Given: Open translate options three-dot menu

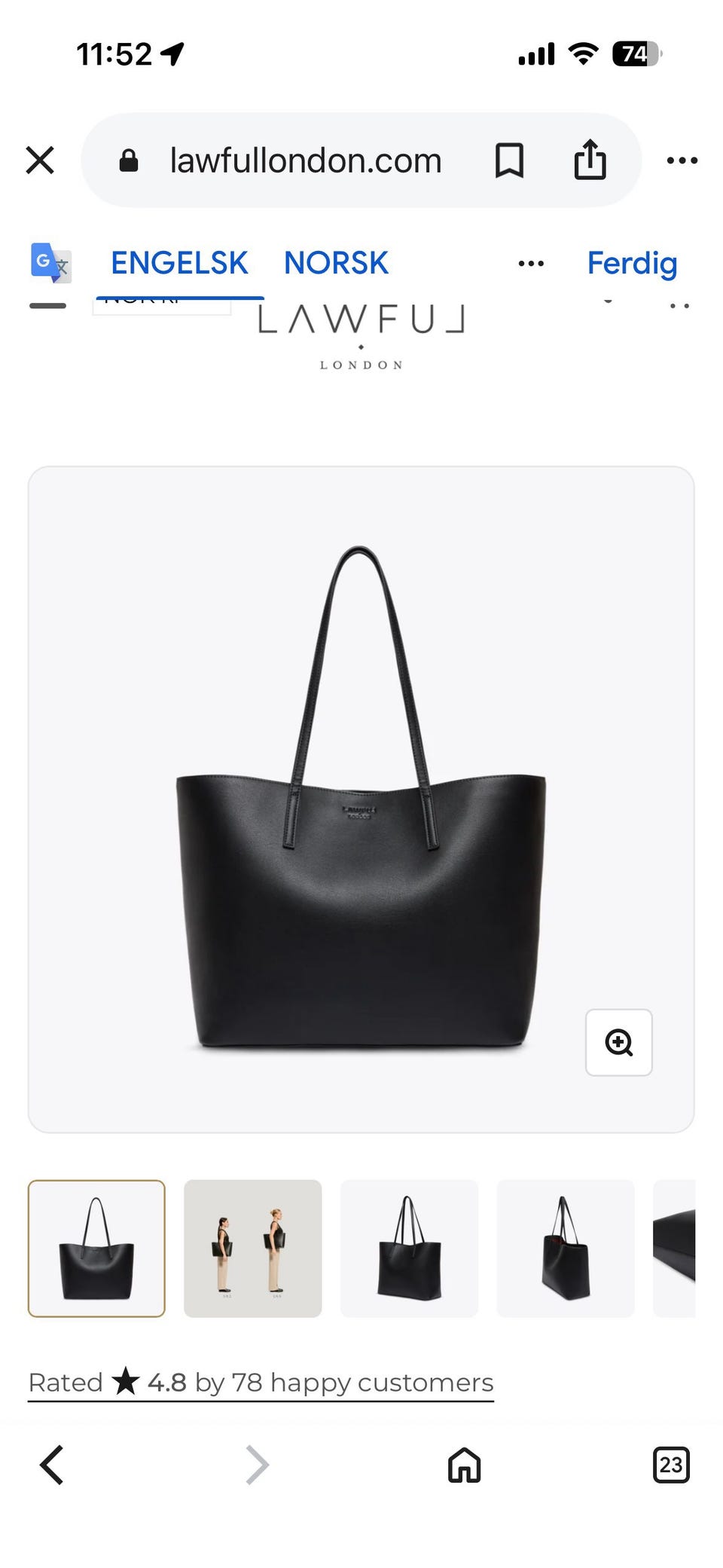Looking at the screenshot, I should (x=531, y=264).
